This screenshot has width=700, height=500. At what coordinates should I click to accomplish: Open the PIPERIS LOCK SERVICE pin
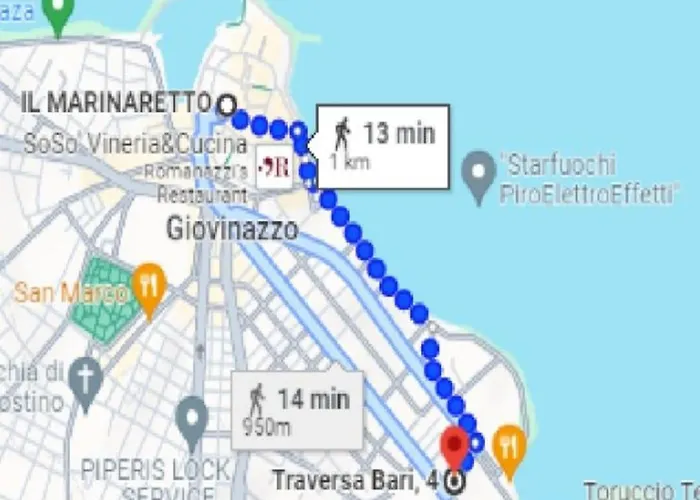coord(190,415)
